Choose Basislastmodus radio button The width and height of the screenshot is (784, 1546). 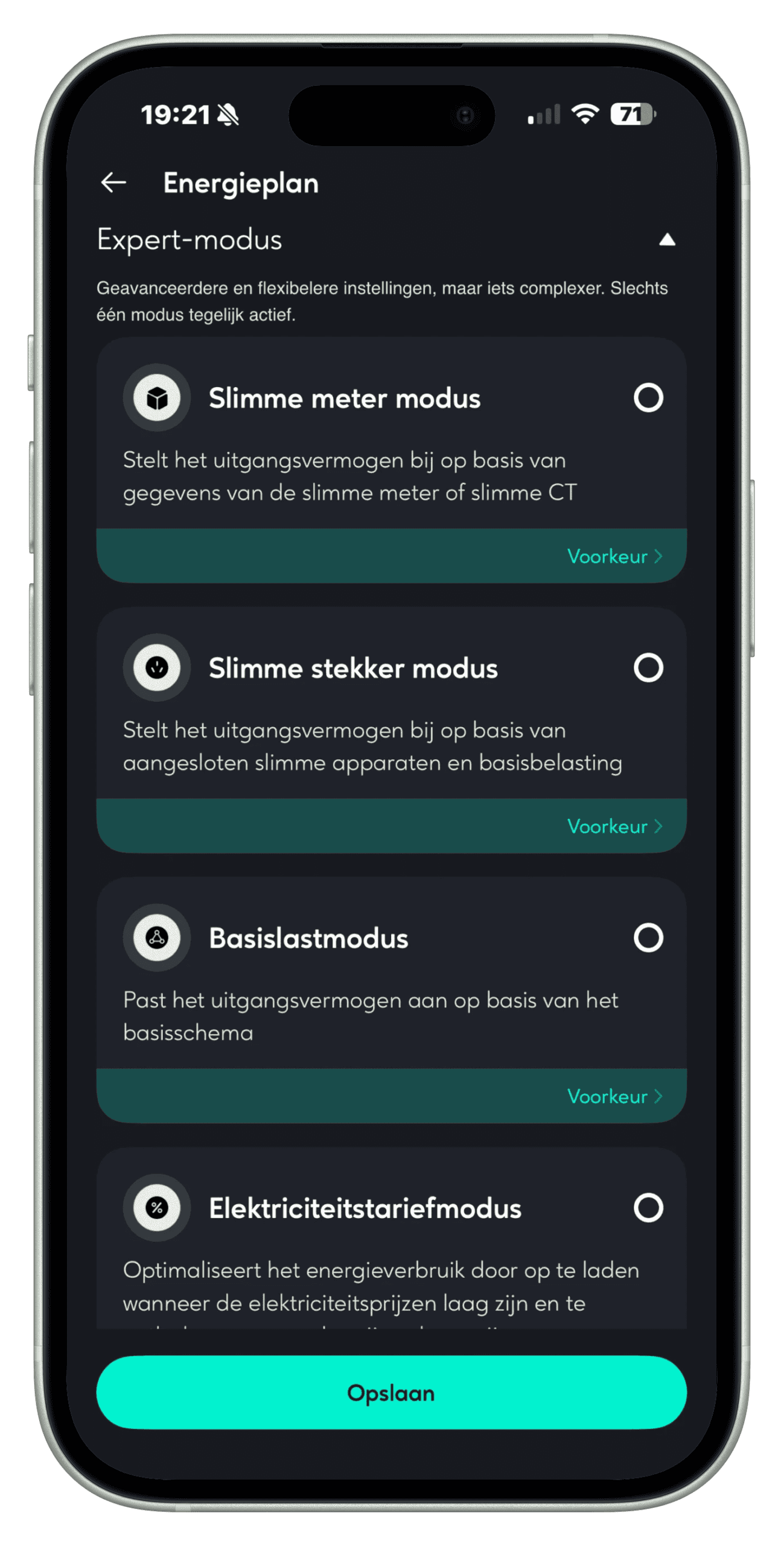648,938
